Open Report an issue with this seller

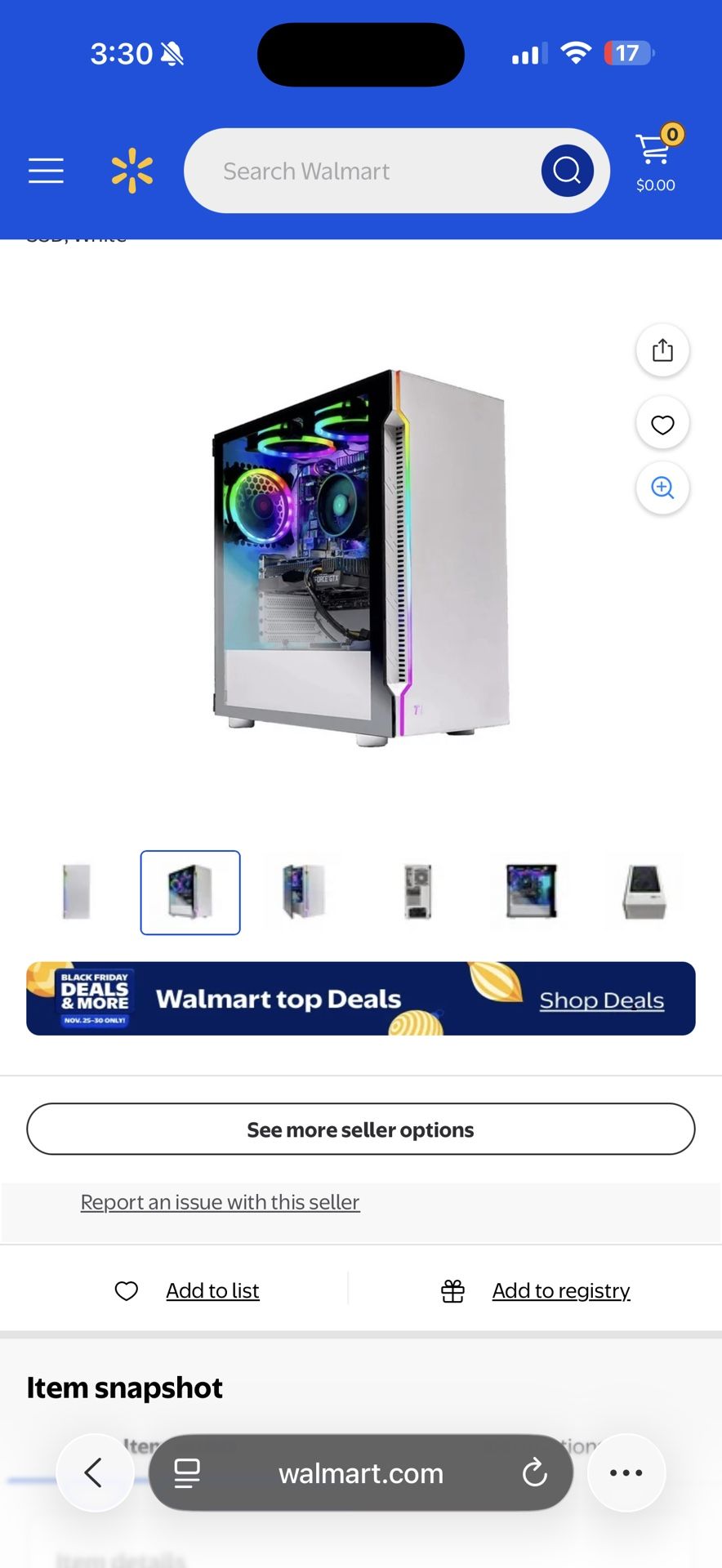(x=219, y=1201)
